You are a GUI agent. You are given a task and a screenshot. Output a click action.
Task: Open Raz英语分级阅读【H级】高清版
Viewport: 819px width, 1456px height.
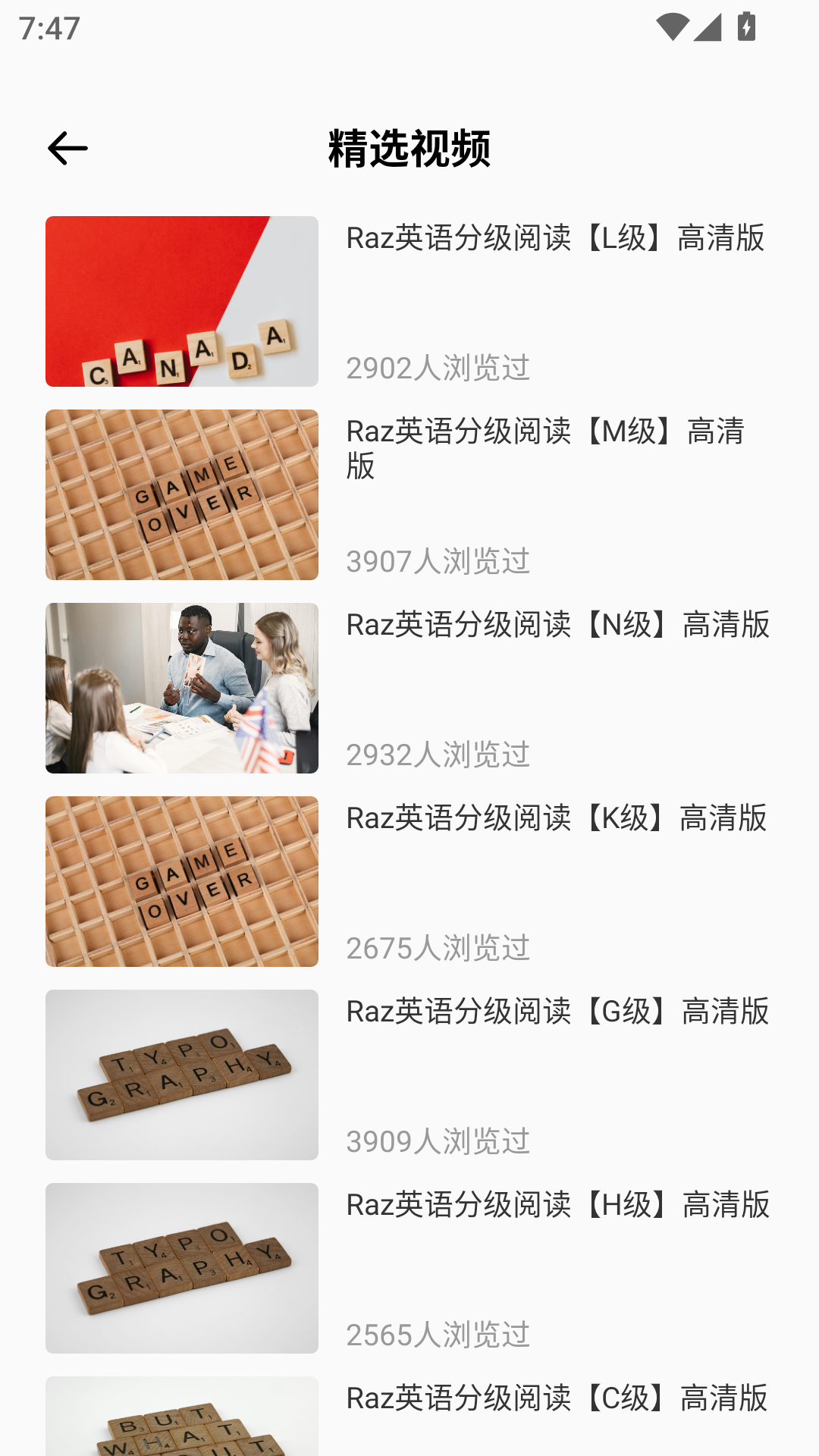(558, 1206)
